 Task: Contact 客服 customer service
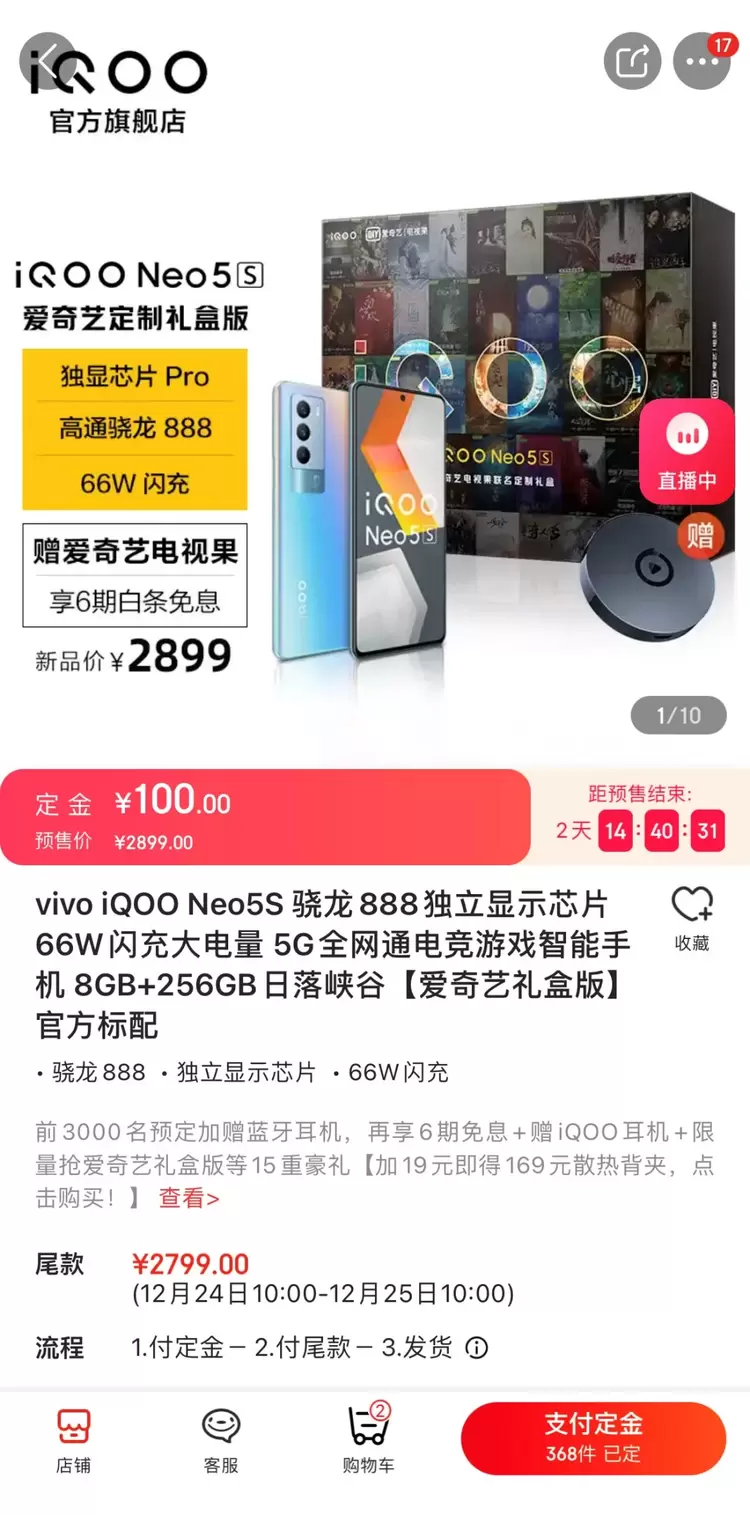tap(221, 1440)
